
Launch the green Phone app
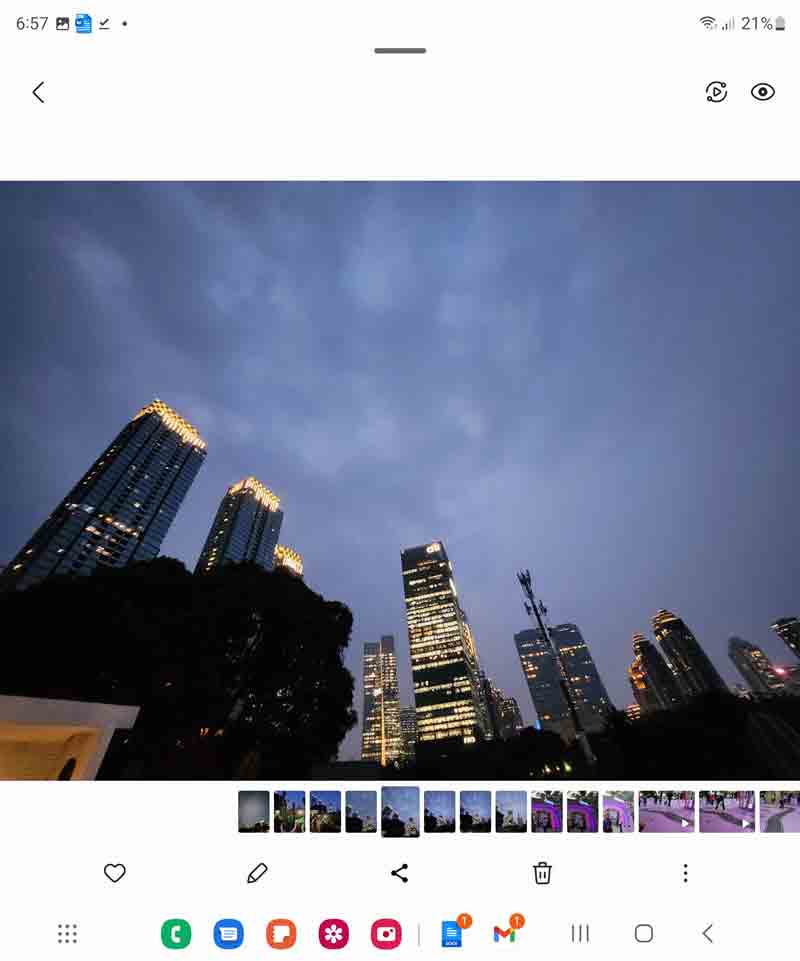[176, 934]
